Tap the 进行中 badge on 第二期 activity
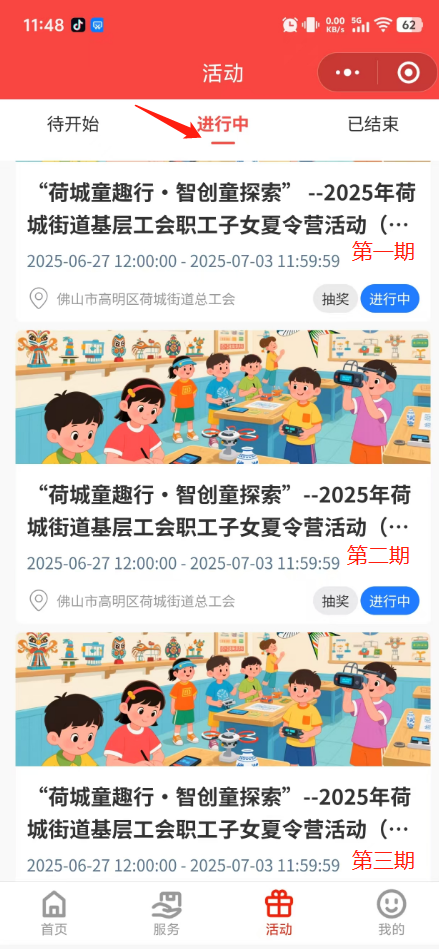 tap(390, 601)
